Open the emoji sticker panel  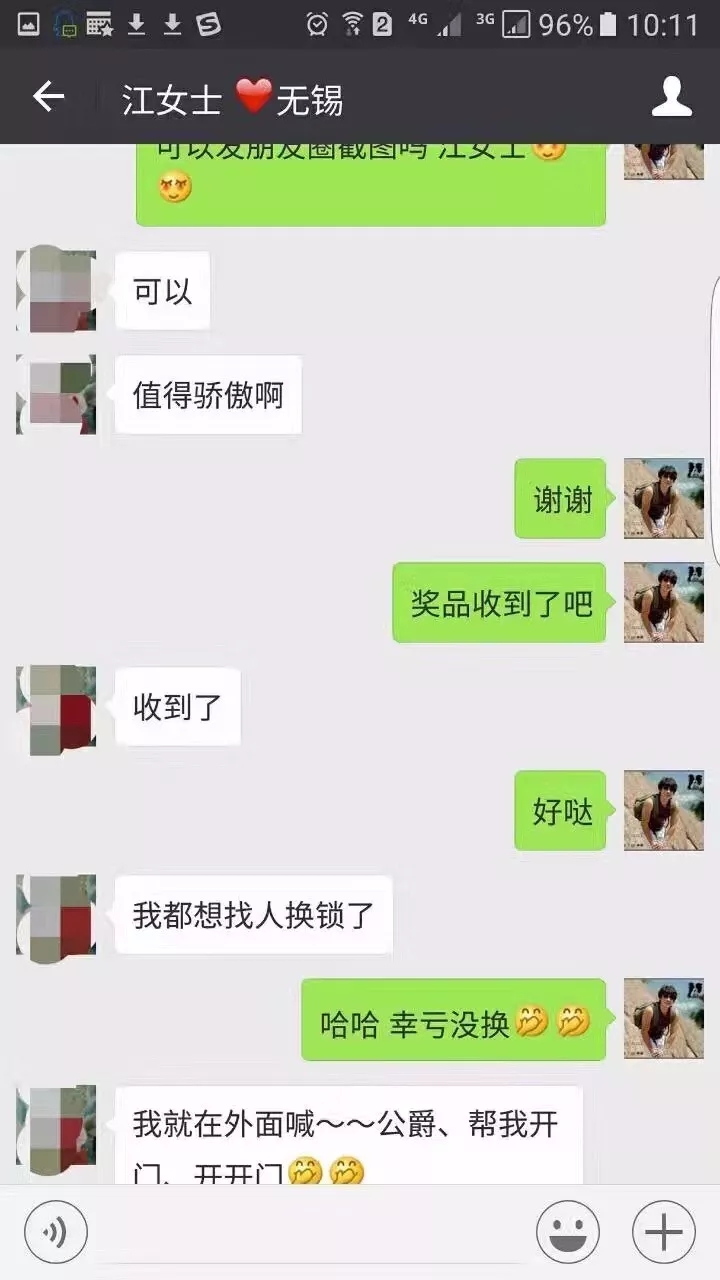tap(568, 1232)
